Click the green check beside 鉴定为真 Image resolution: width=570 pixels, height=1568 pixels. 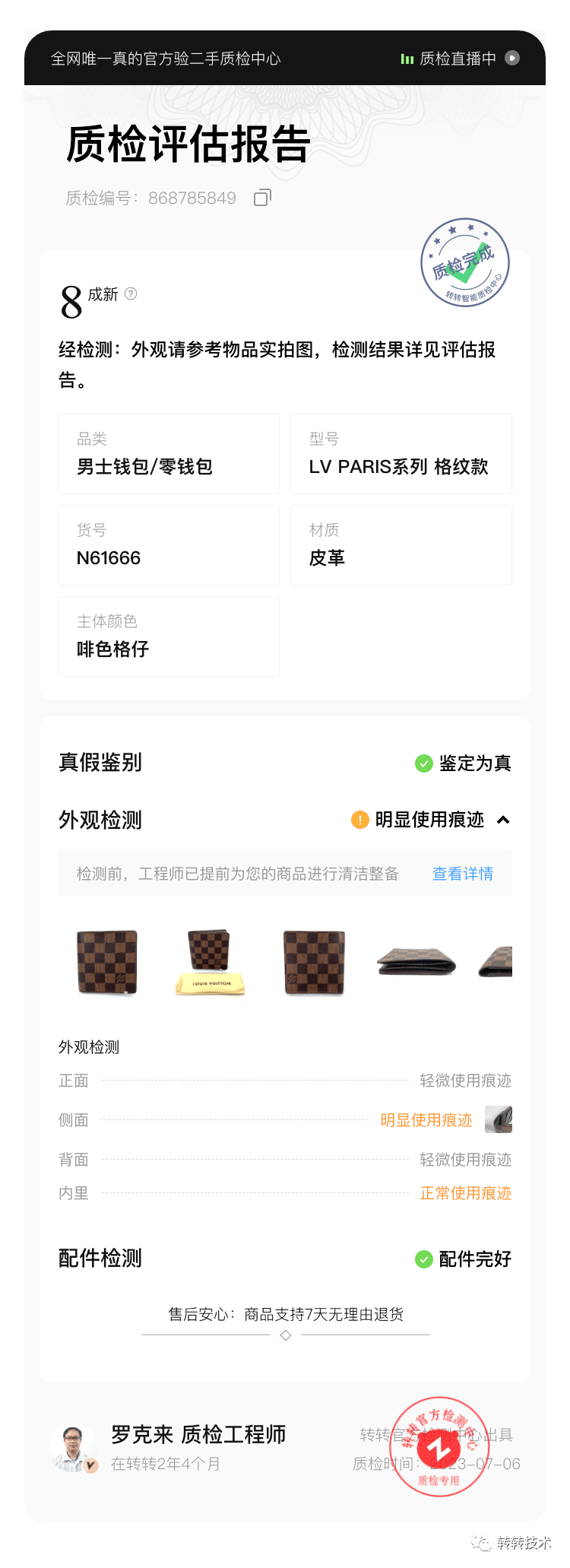[423, 763]
